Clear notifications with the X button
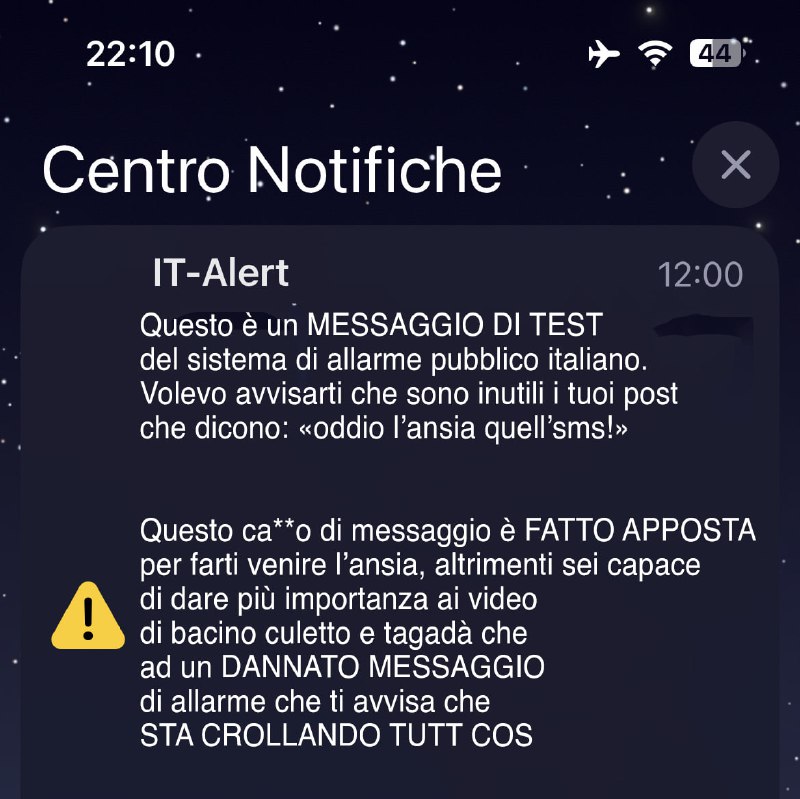This screenshot has width=800, height=799. 735,165
